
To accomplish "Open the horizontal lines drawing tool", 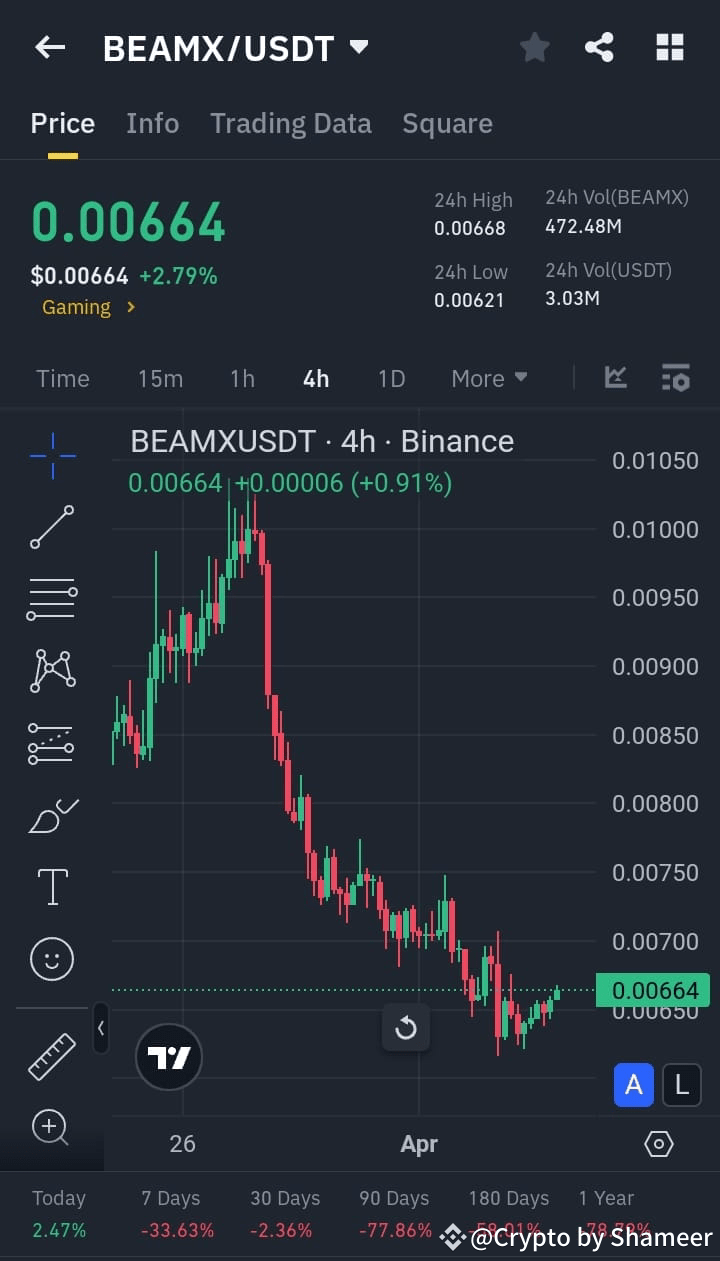I will pos(52,598).
